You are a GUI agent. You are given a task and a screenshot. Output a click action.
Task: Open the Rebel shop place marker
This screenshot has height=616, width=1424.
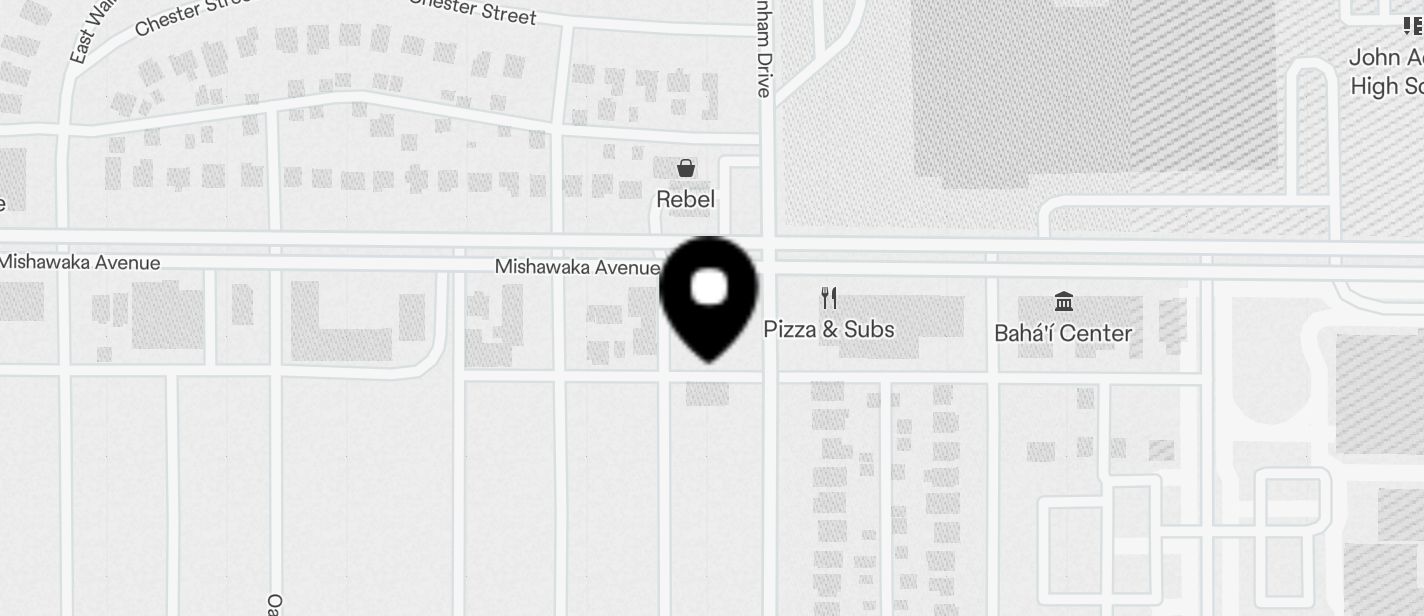pos(686,168)
